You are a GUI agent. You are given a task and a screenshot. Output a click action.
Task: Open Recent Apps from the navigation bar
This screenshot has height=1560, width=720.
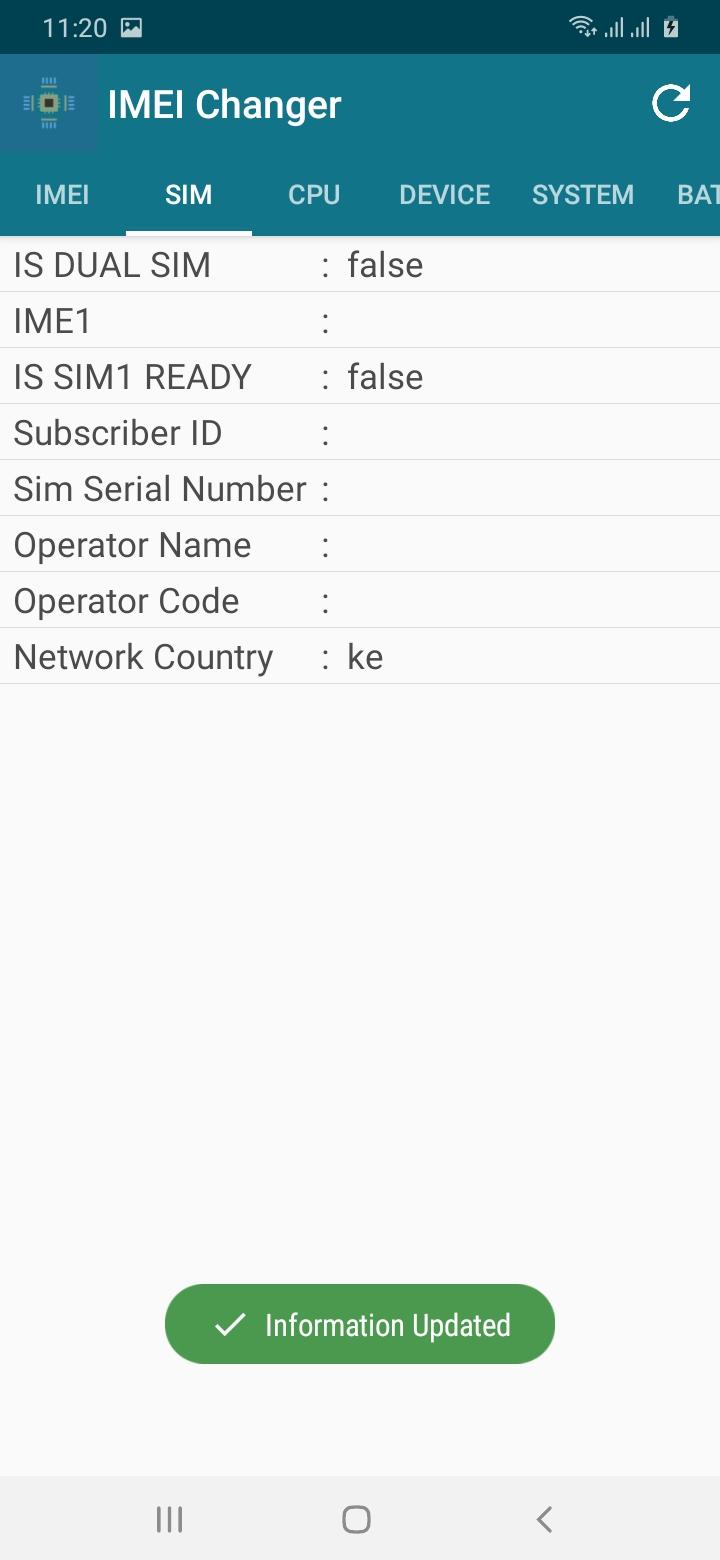(x=168, y=1518)
